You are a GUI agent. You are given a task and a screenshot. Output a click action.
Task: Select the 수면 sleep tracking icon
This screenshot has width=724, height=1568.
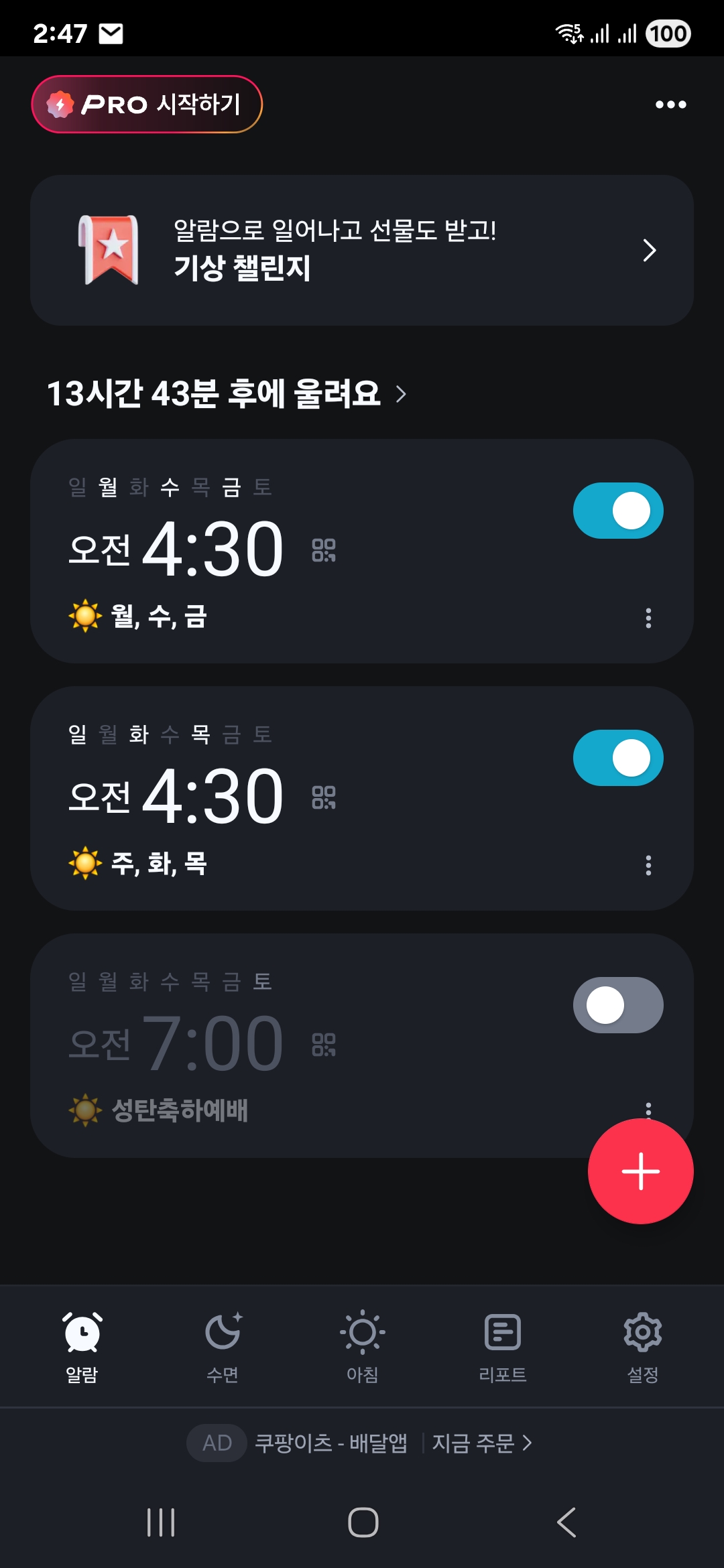[x=224, y=1344]
